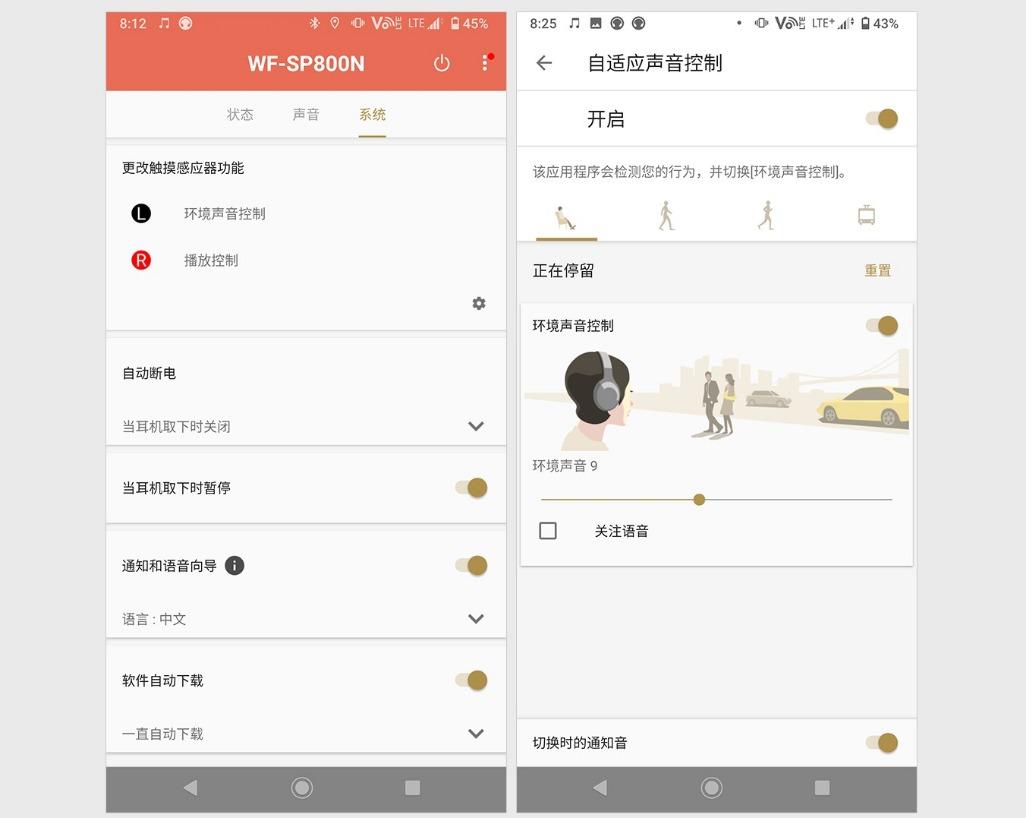Turn off the 开启 adaptive sound switch
The height and width of the screenshot is (818, 1026).
pyautogui.click(x=882, y=118)
